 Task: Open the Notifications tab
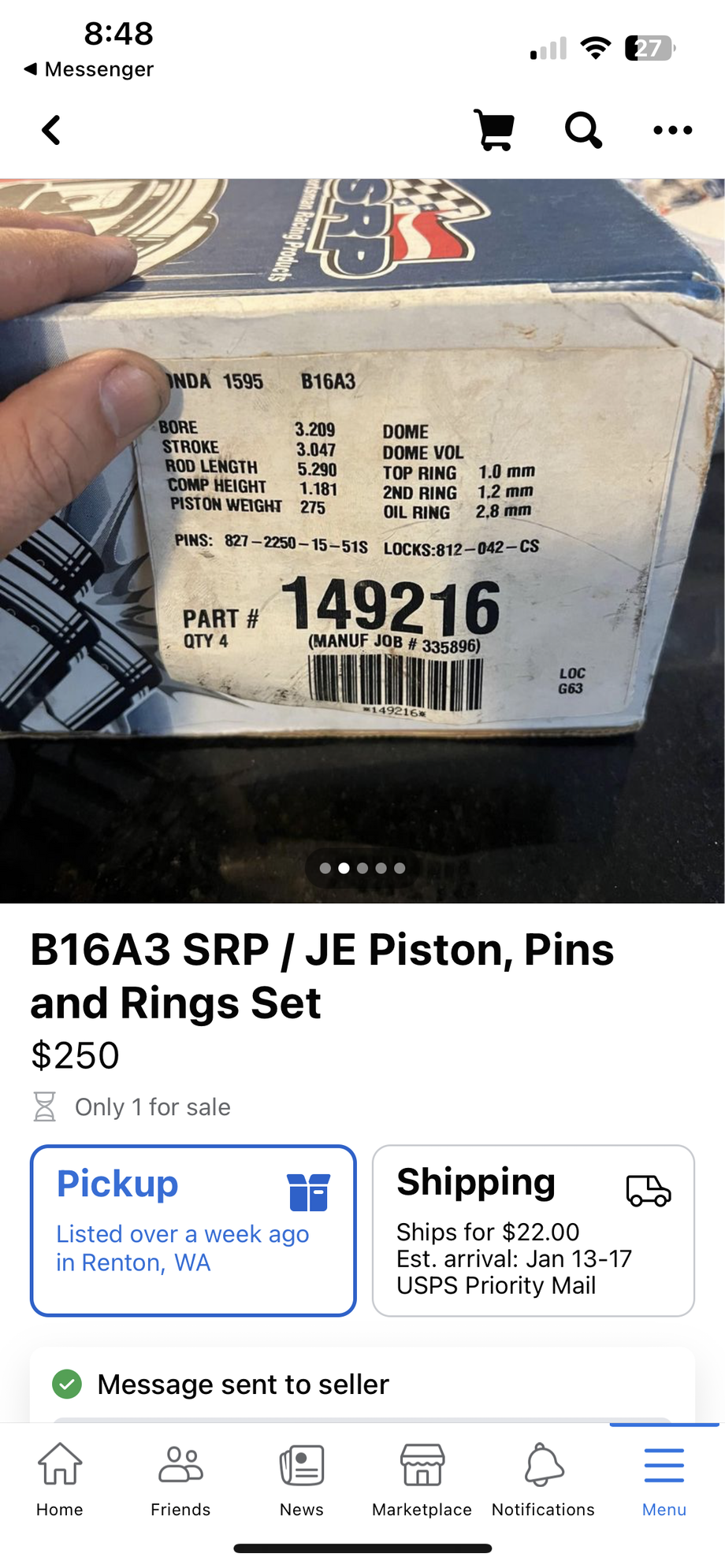pyautogui.click(x=543, y=1480)
